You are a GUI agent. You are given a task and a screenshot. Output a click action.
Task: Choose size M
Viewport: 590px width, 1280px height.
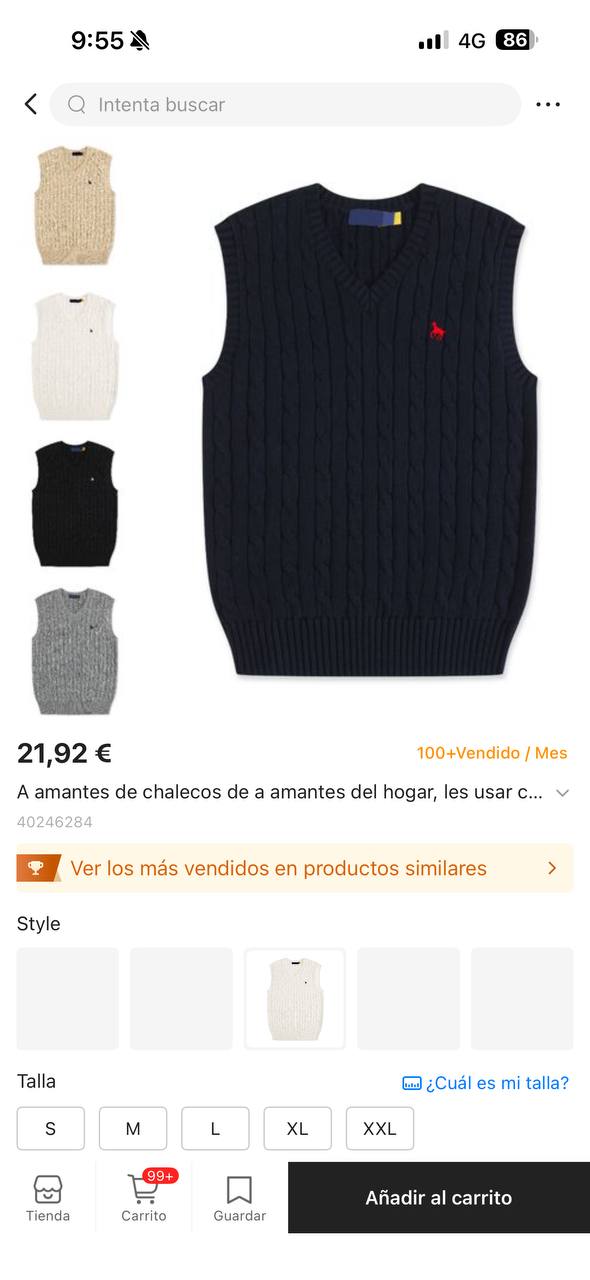point(133,1129)
